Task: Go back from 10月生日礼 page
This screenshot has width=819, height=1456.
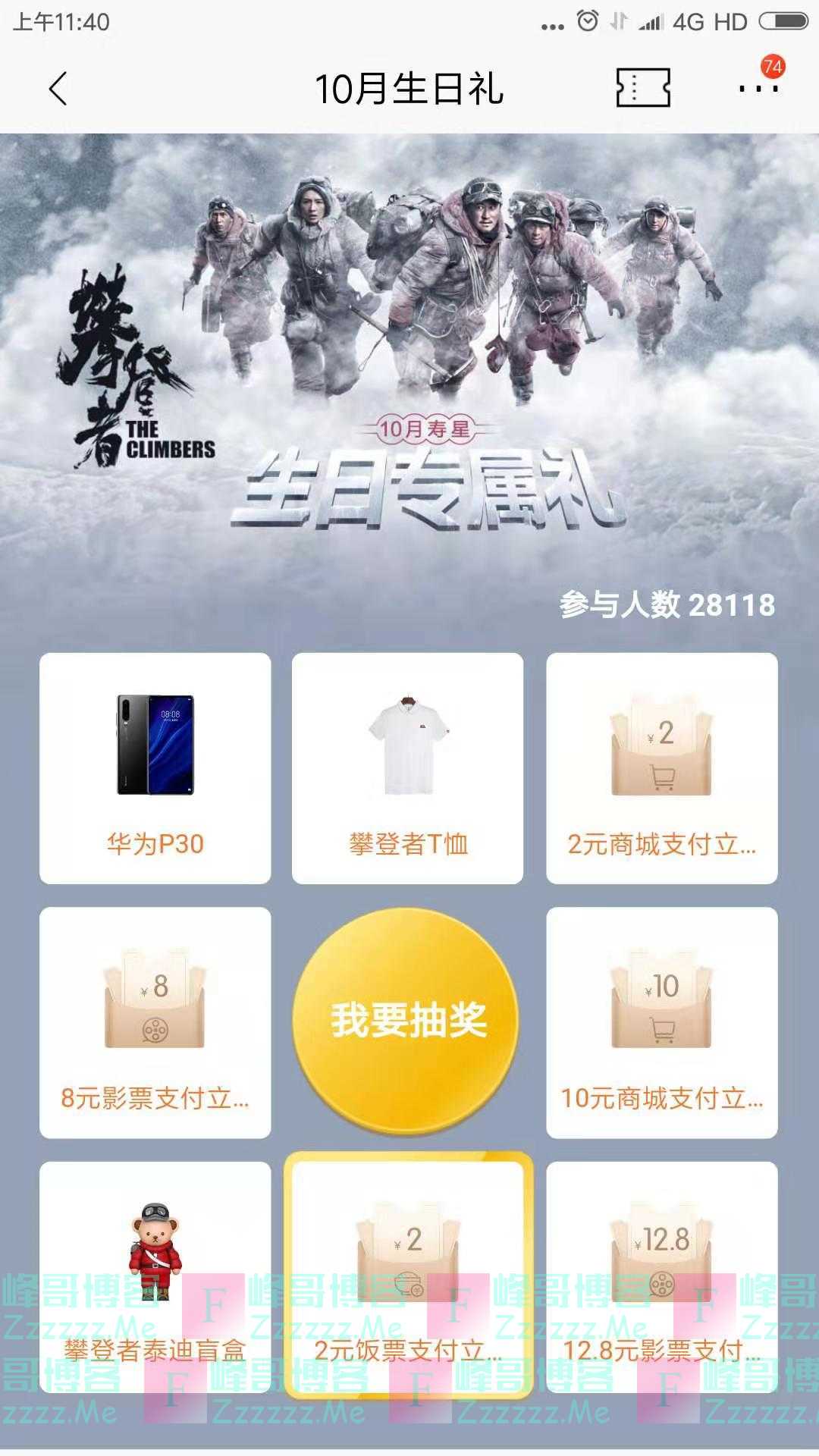Action: [x=58, y=89]
